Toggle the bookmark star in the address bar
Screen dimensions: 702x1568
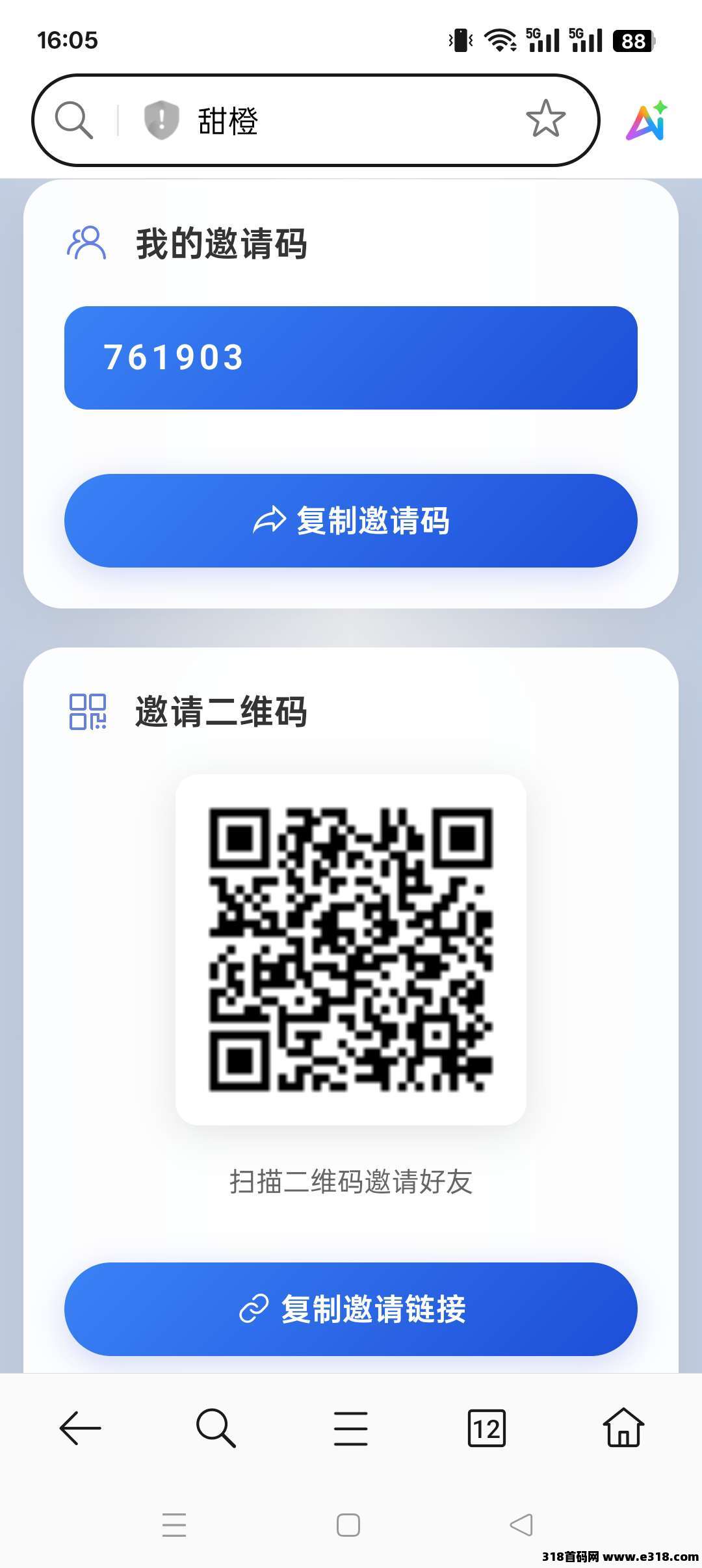click(545, 121)
